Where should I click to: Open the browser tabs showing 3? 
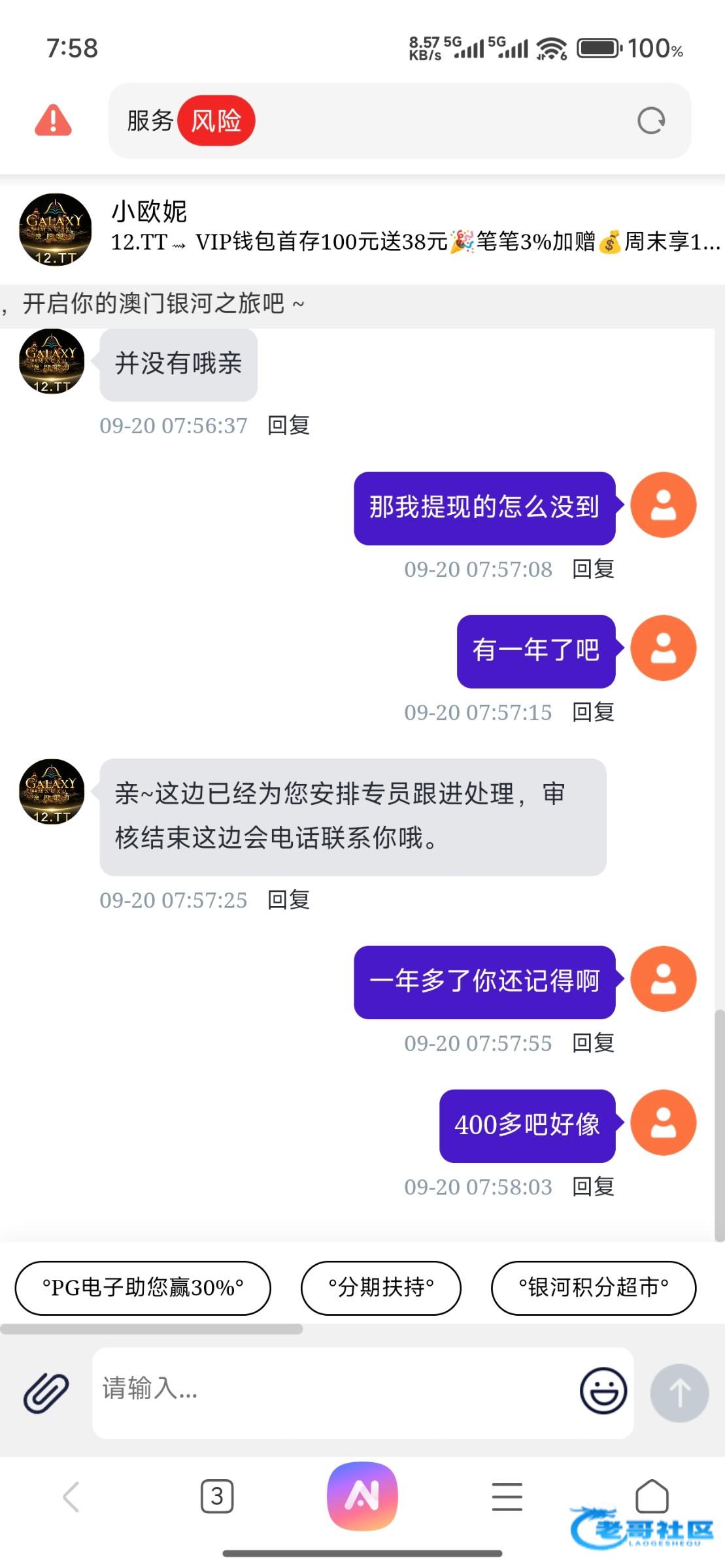[x=217, y=1496]
